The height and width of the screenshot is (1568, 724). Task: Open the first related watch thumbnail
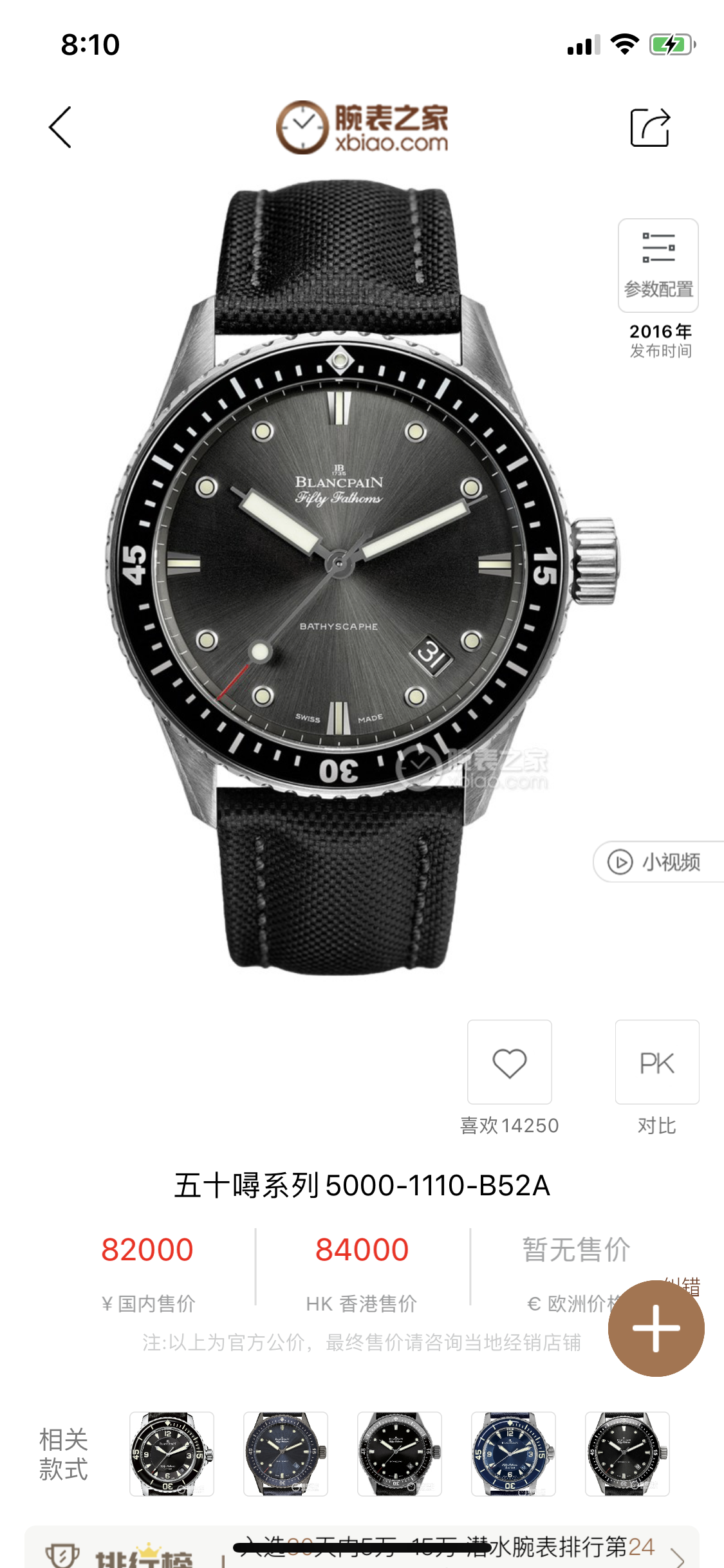(x=171, y=1453)
